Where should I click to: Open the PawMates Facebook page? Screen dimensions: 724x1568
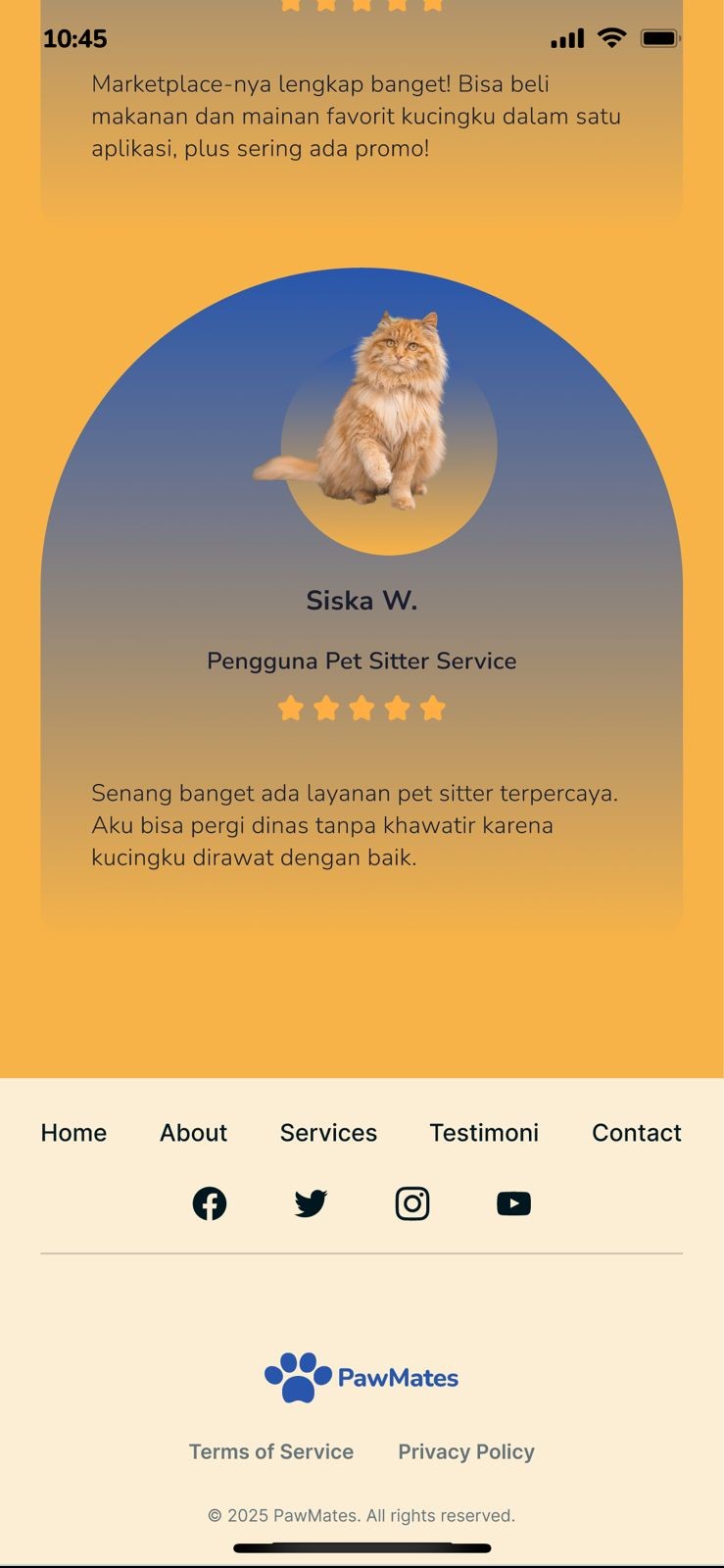(210, 1203)
